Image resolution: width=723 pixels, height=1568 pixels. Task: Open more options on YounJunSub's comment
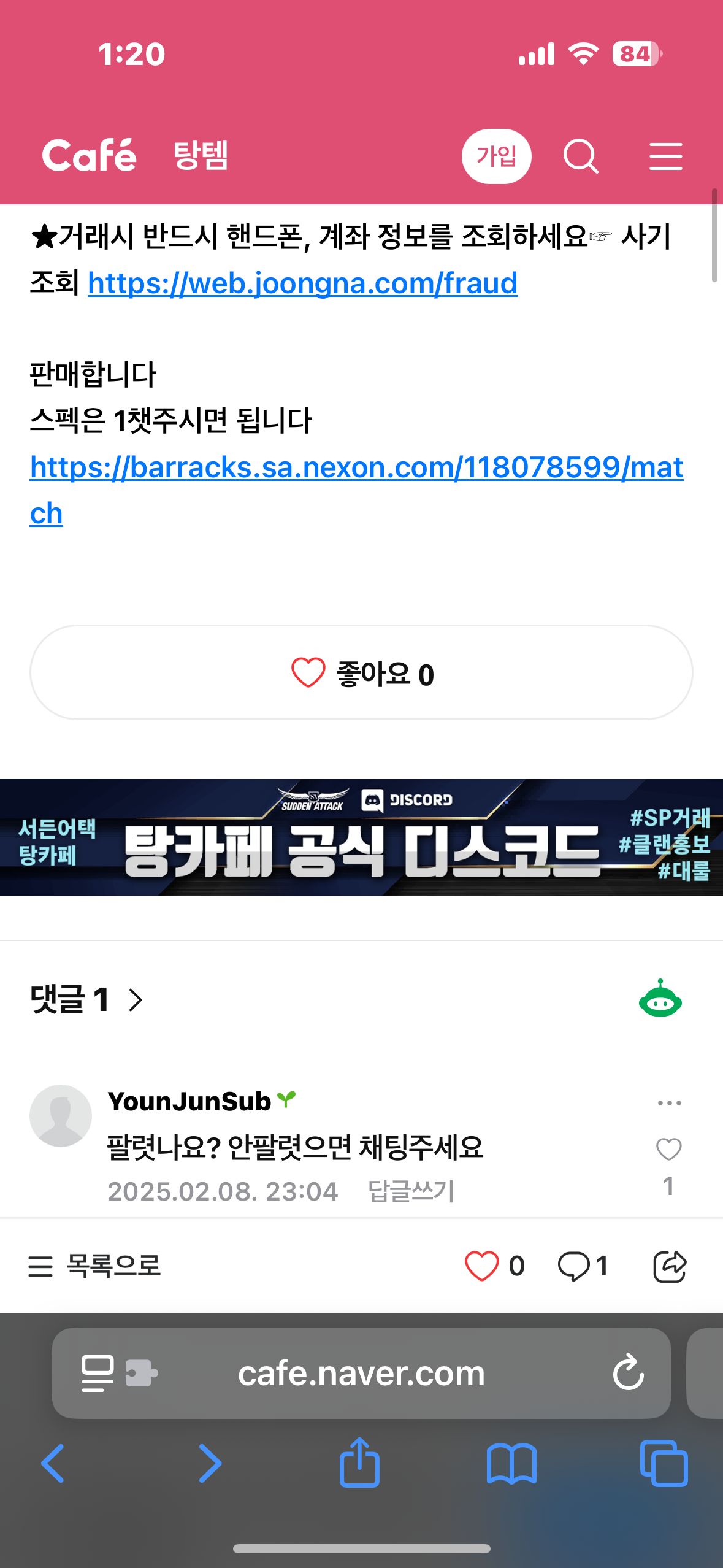coord(668,1103)
